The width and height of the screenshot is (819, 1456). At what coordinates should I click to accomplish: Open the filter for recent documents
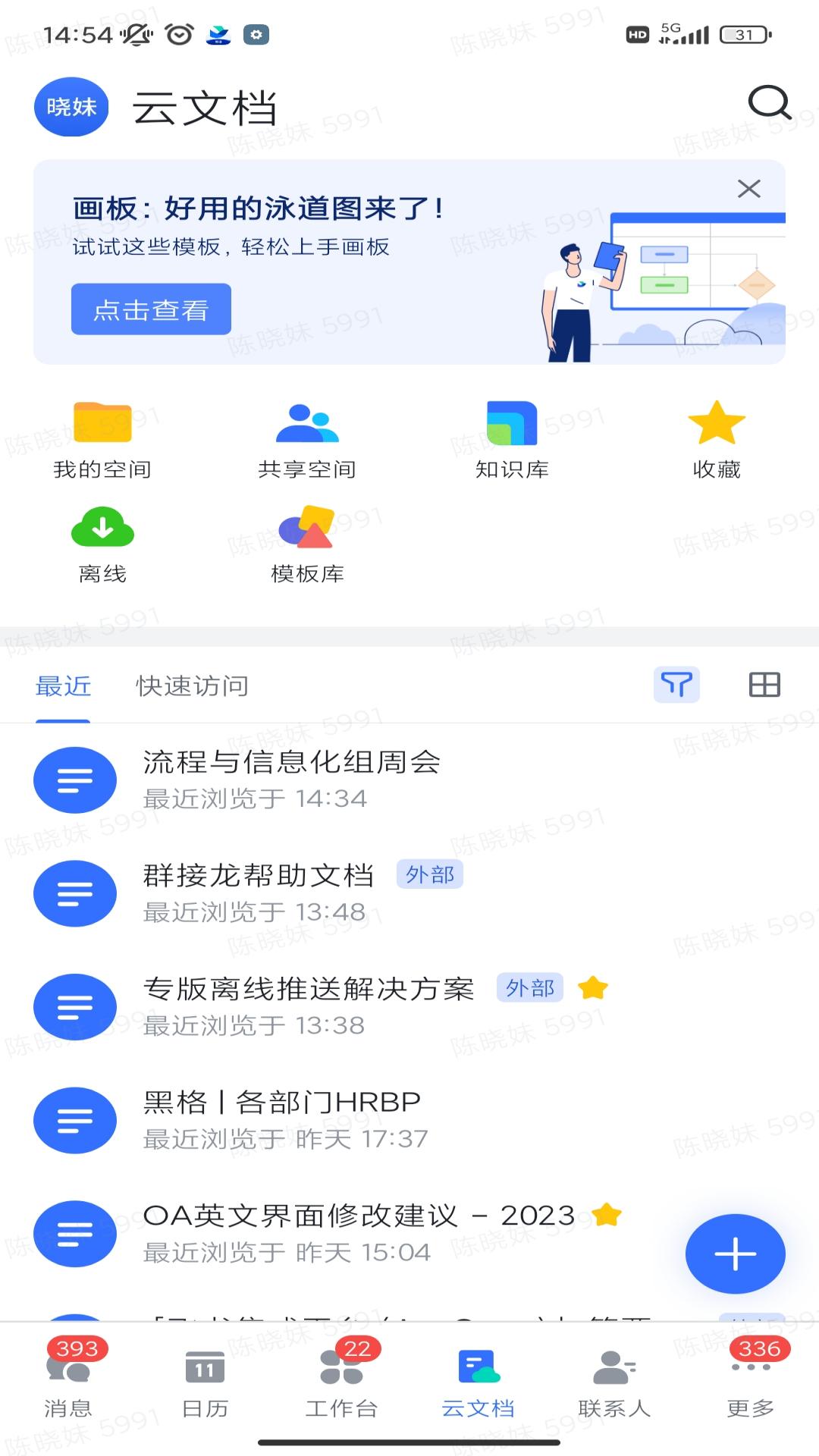677,685
